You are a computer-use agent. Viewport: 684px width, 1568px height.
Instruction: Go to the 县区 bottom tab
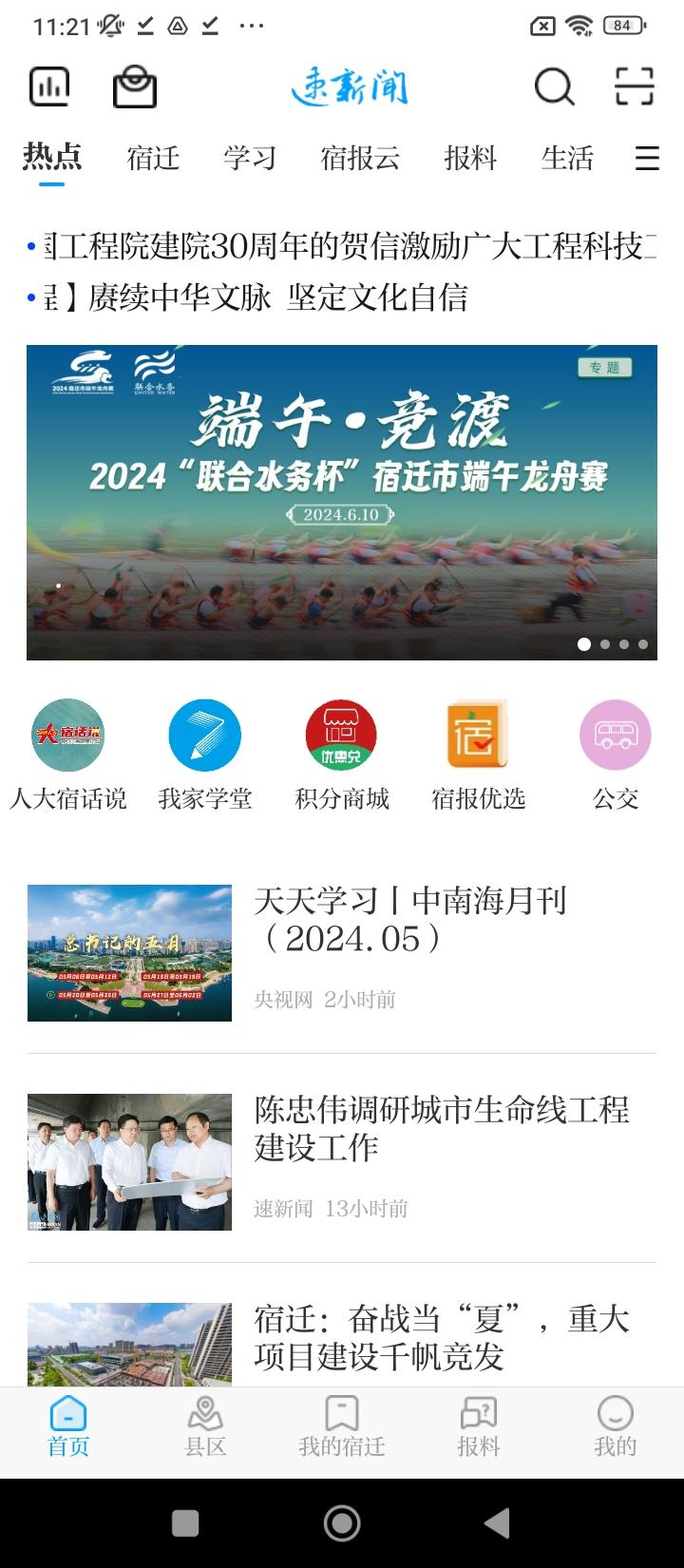point(205,1427)
